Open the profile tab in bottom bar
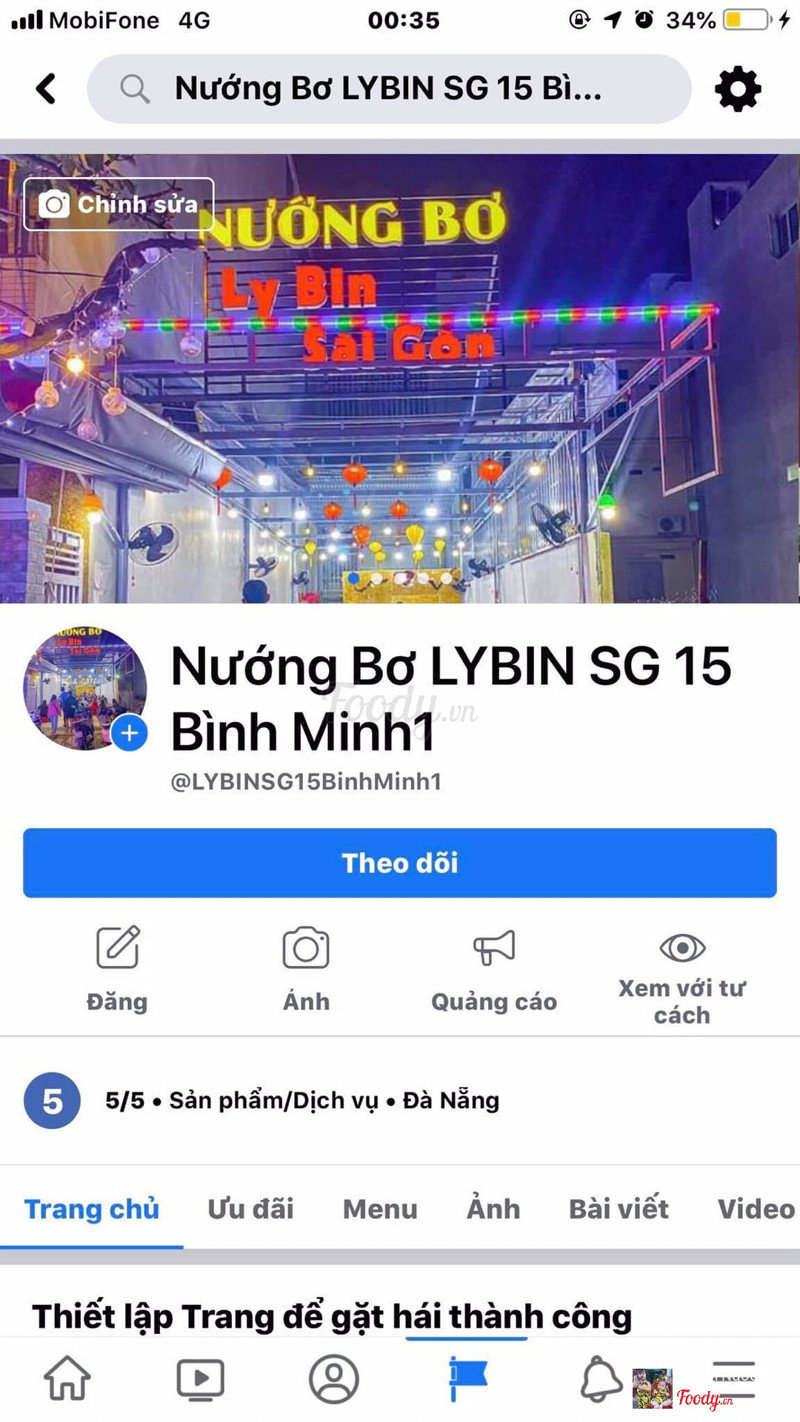The width and height of the screenshot is (800, 1422). 334,1380
